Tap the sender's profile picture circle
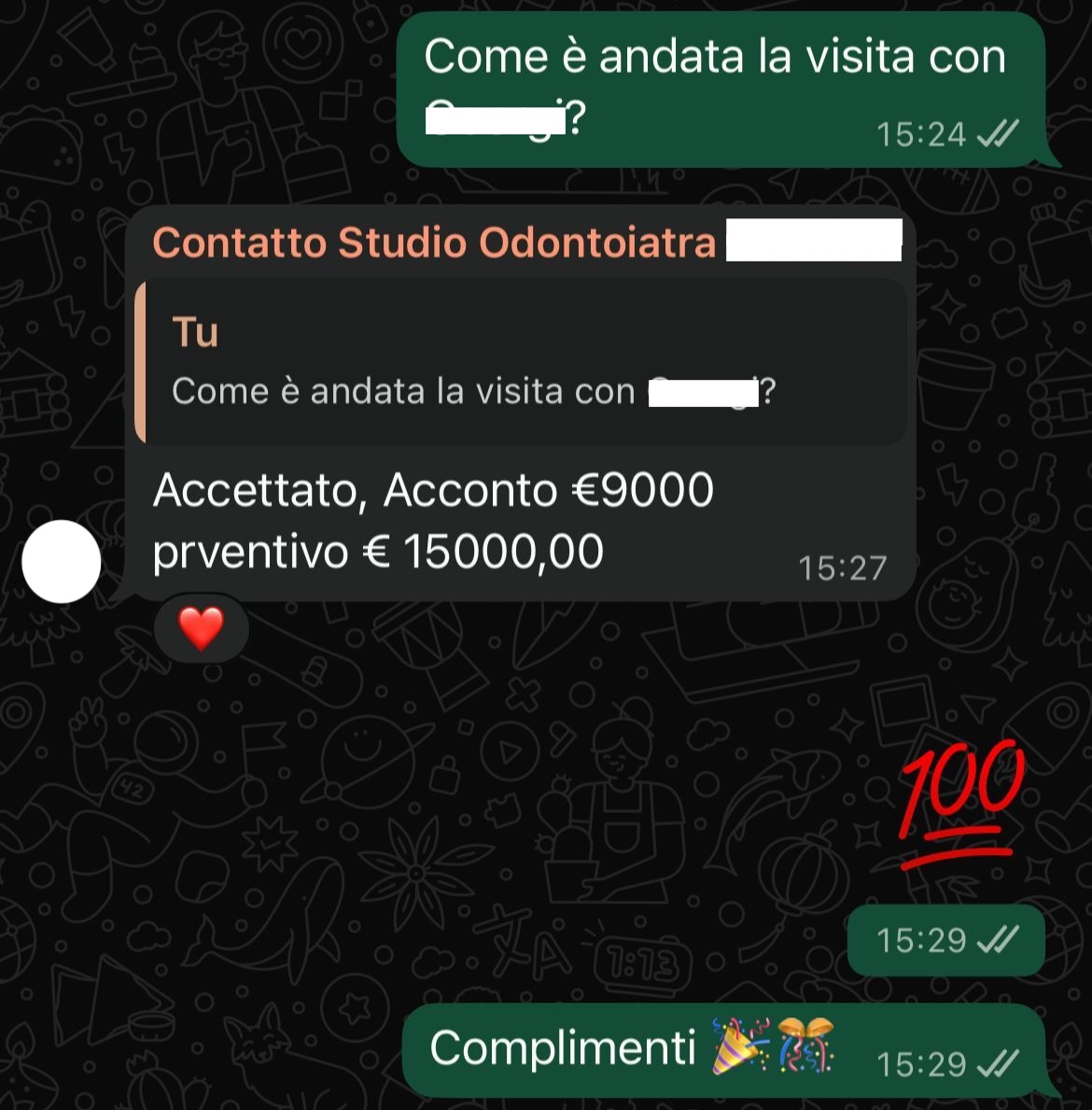Screen dimensions: 1092x1110 (x=62, y=562)
